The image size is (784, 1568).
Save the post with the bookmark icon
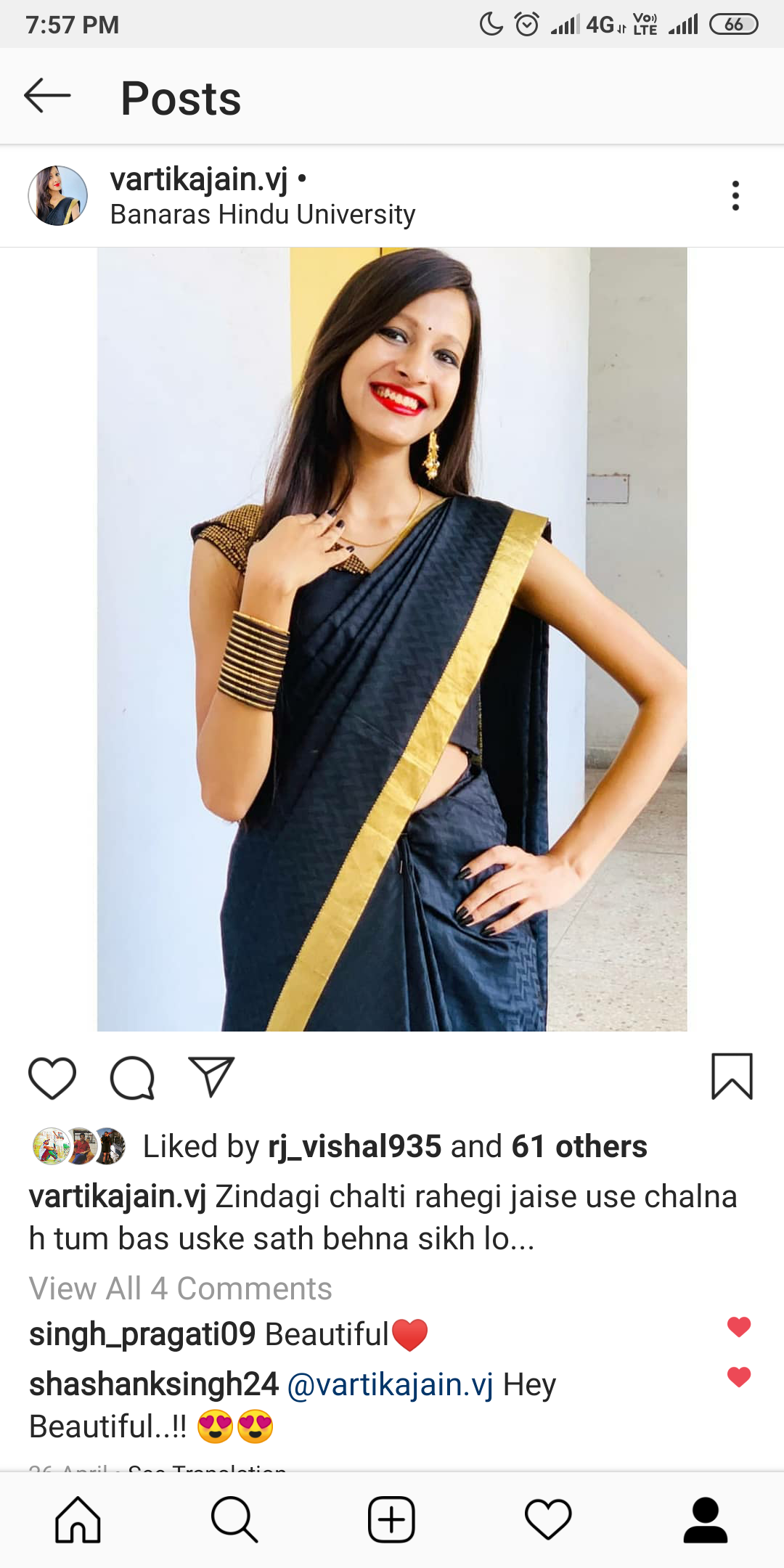click(732, 1077)
